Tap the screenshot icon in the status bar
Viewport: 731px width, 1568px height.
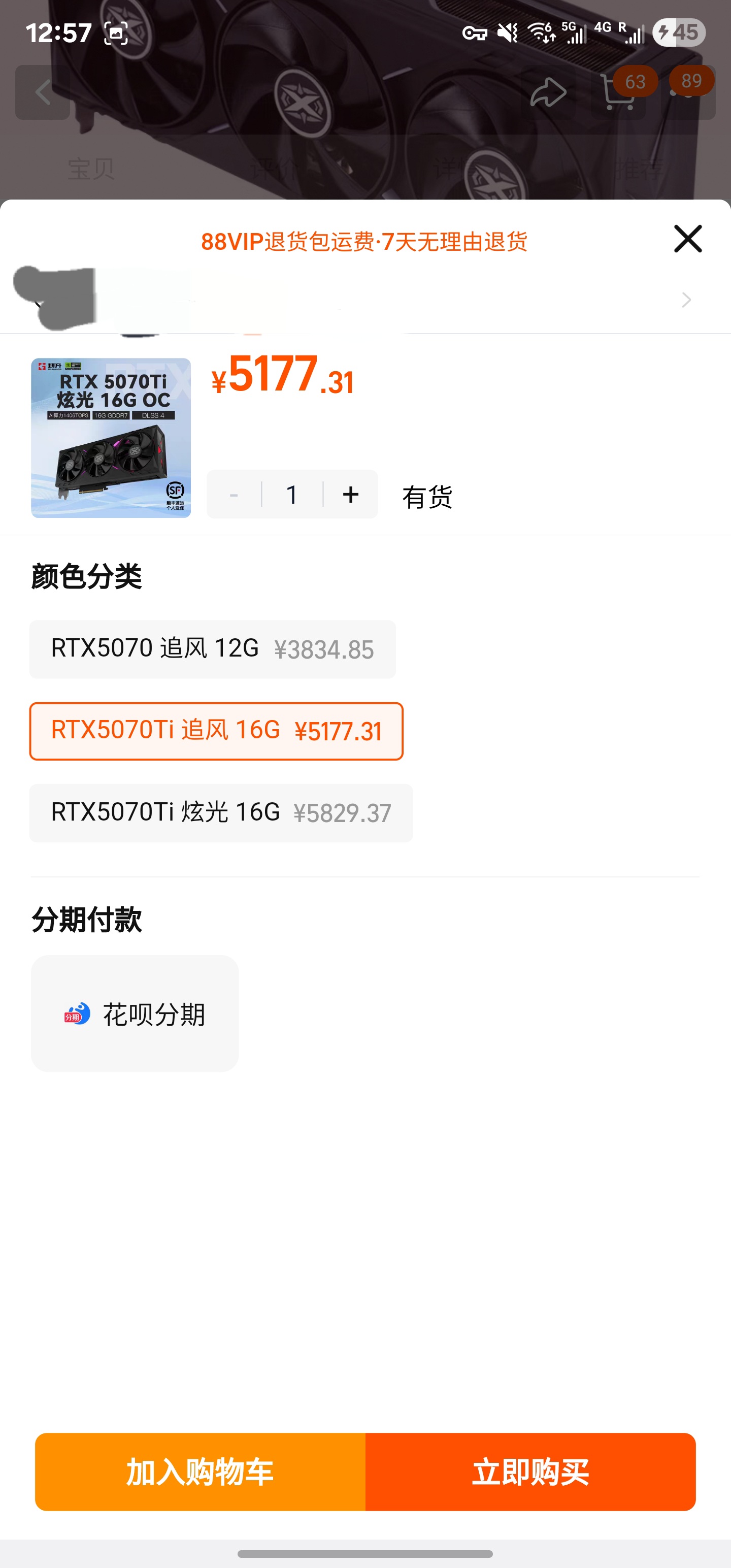click(x=117, y=34)
